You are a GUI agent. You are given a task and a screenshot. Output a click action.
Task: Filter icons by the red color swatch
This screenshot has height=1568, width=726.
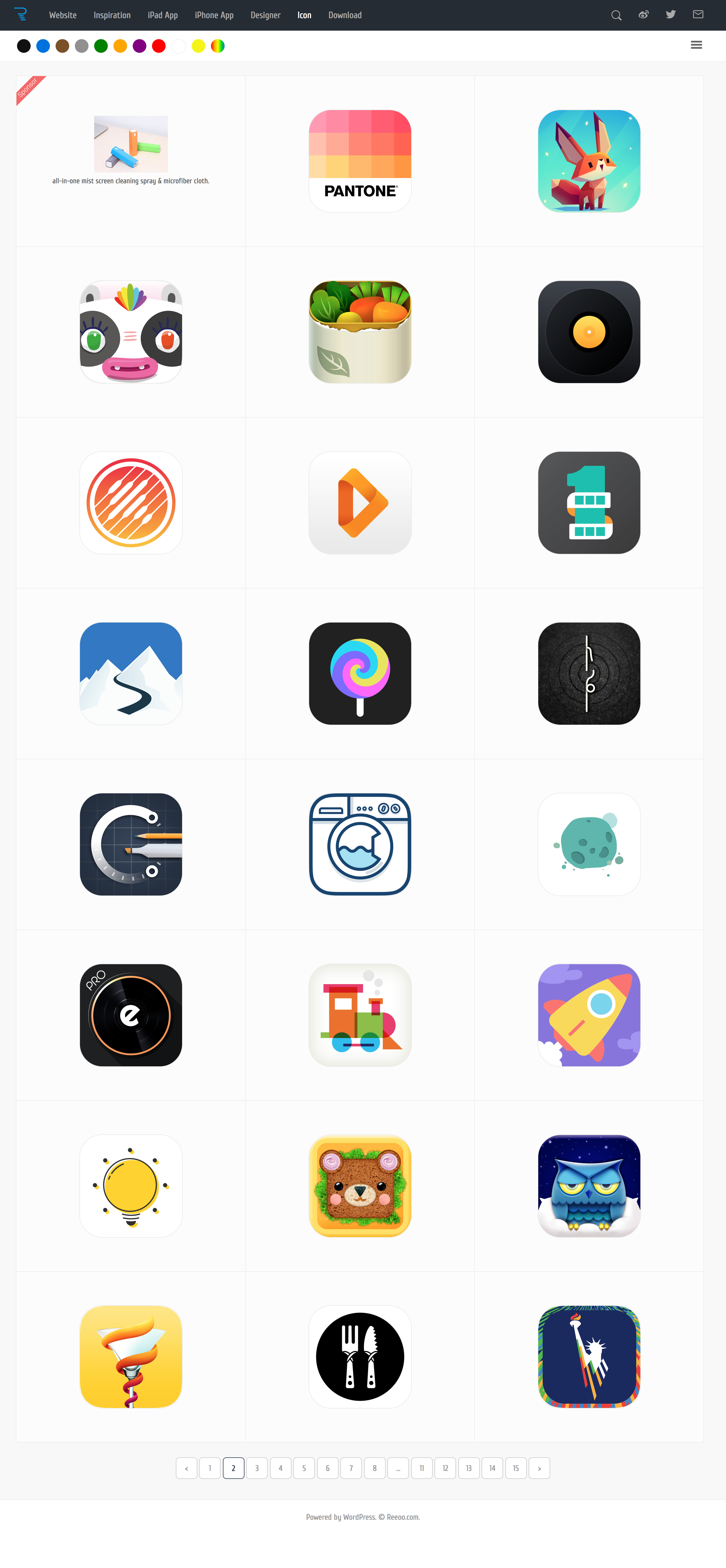159,46
